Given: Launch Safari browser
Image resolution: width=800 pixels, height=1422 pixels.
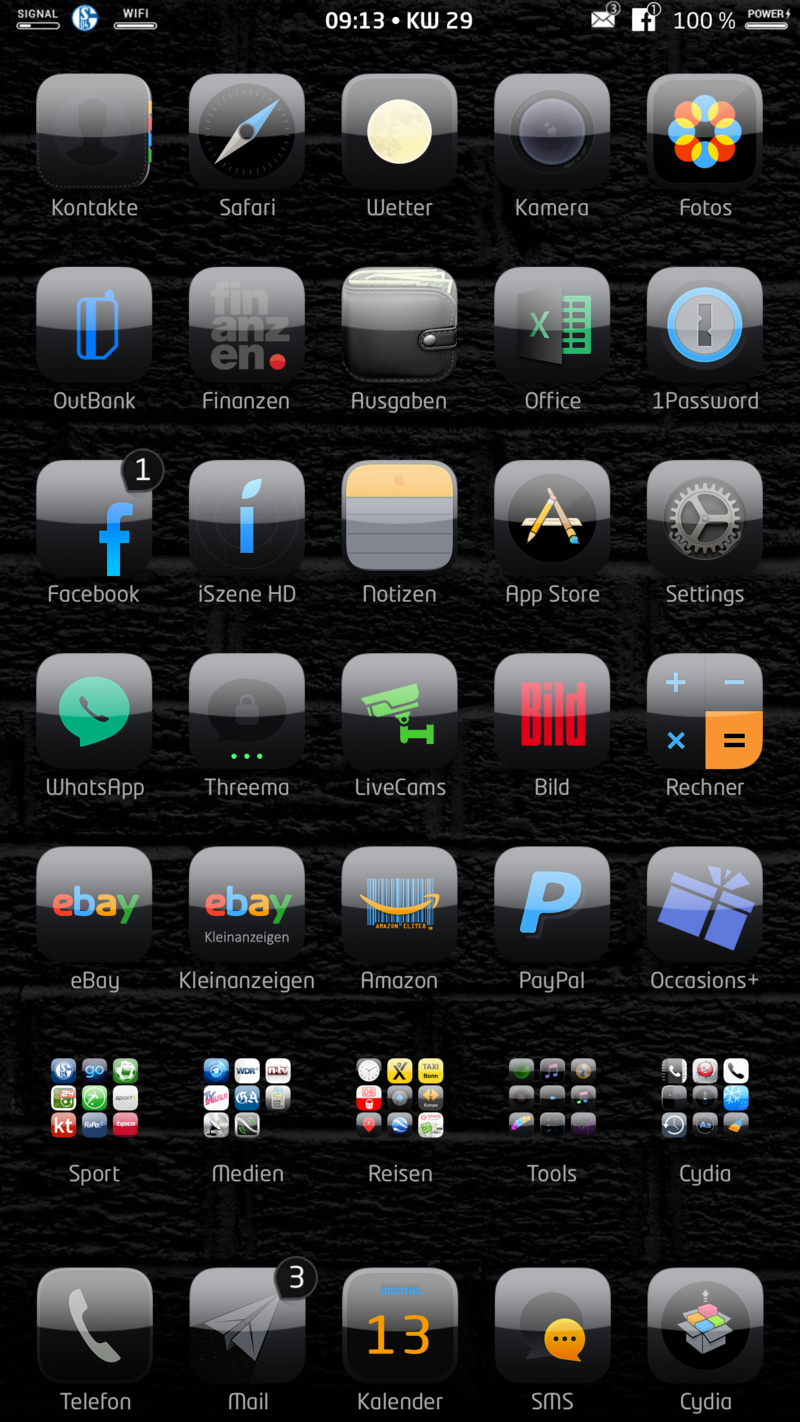Looking at the screenshot, I should click(x=247, y=132).
